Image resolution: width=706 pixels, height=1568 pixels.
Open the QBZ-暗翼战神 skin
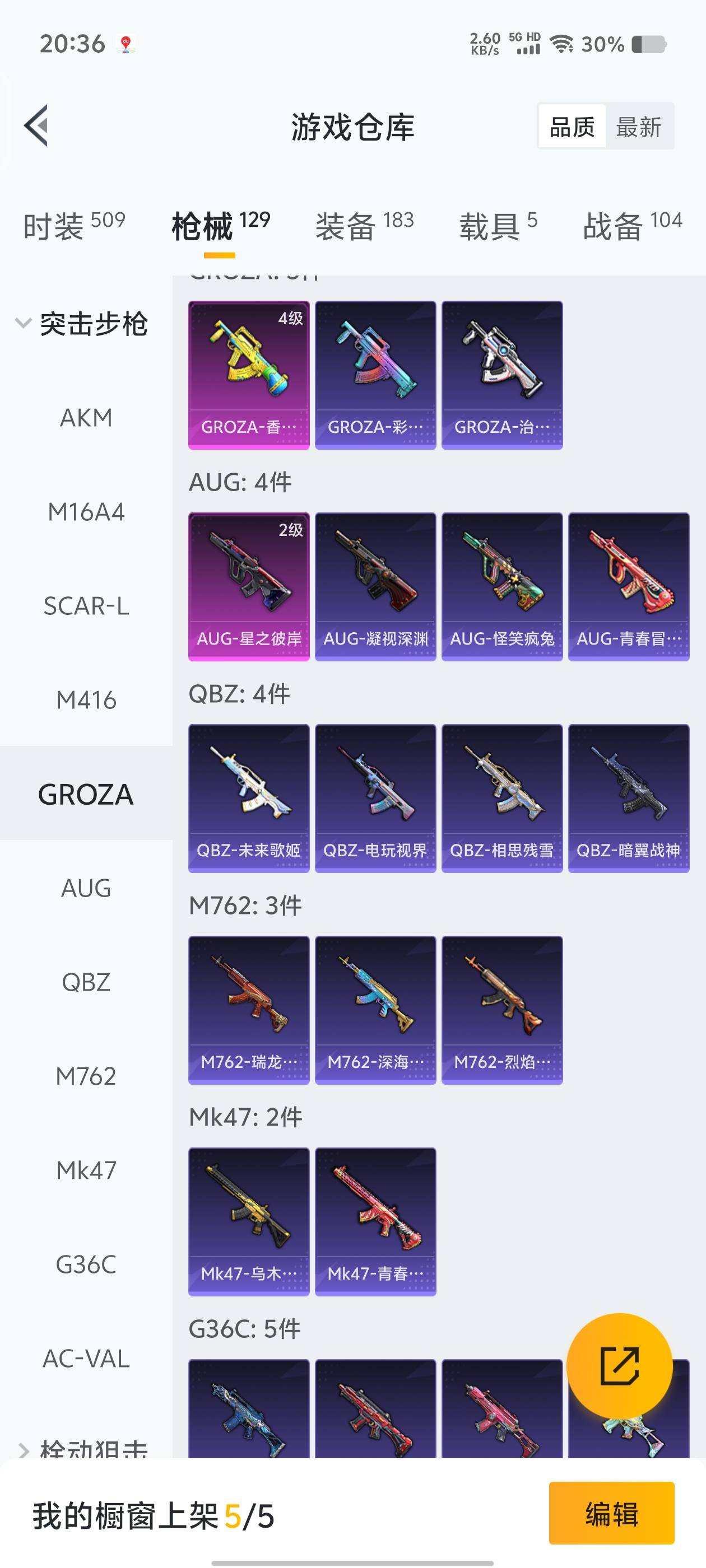pyautogui.click(x=628, y=798)
